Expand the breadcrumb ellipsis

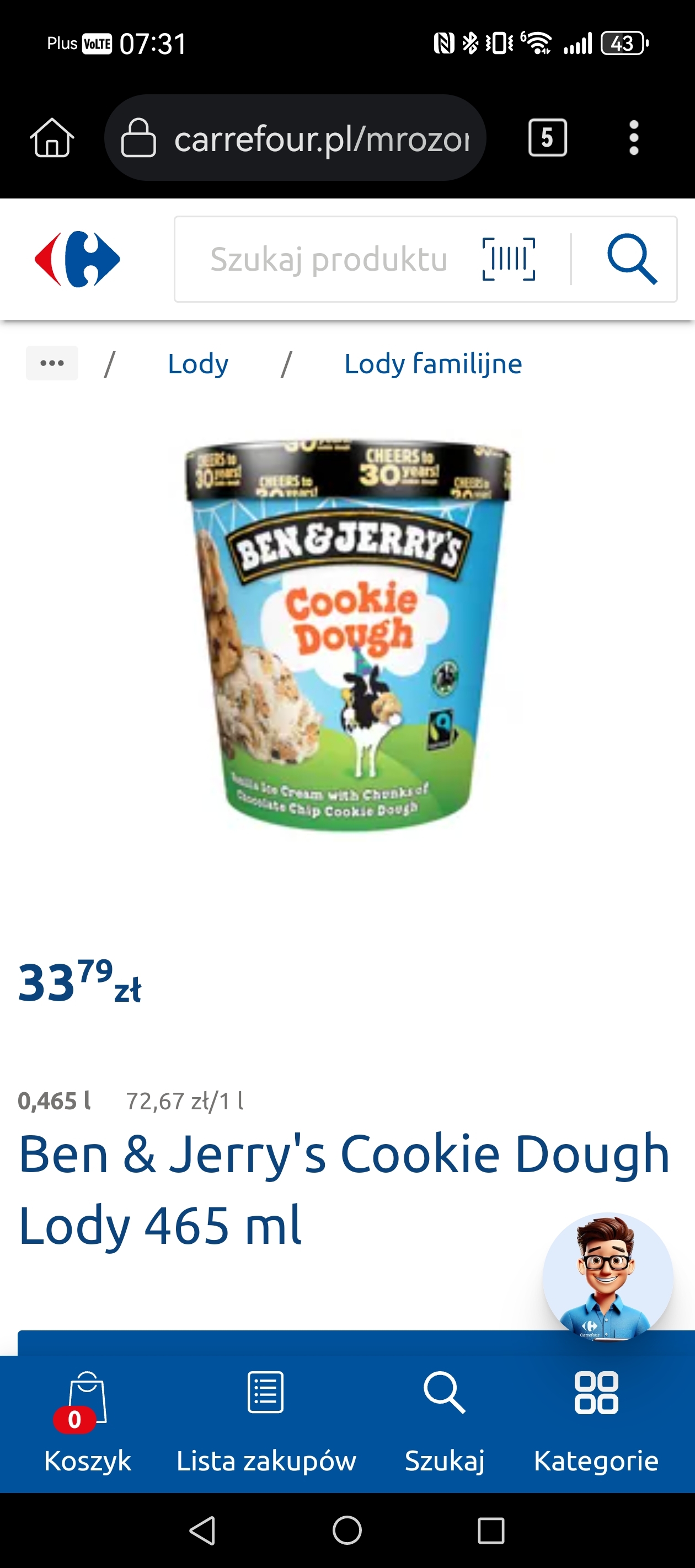pos(52,363)
